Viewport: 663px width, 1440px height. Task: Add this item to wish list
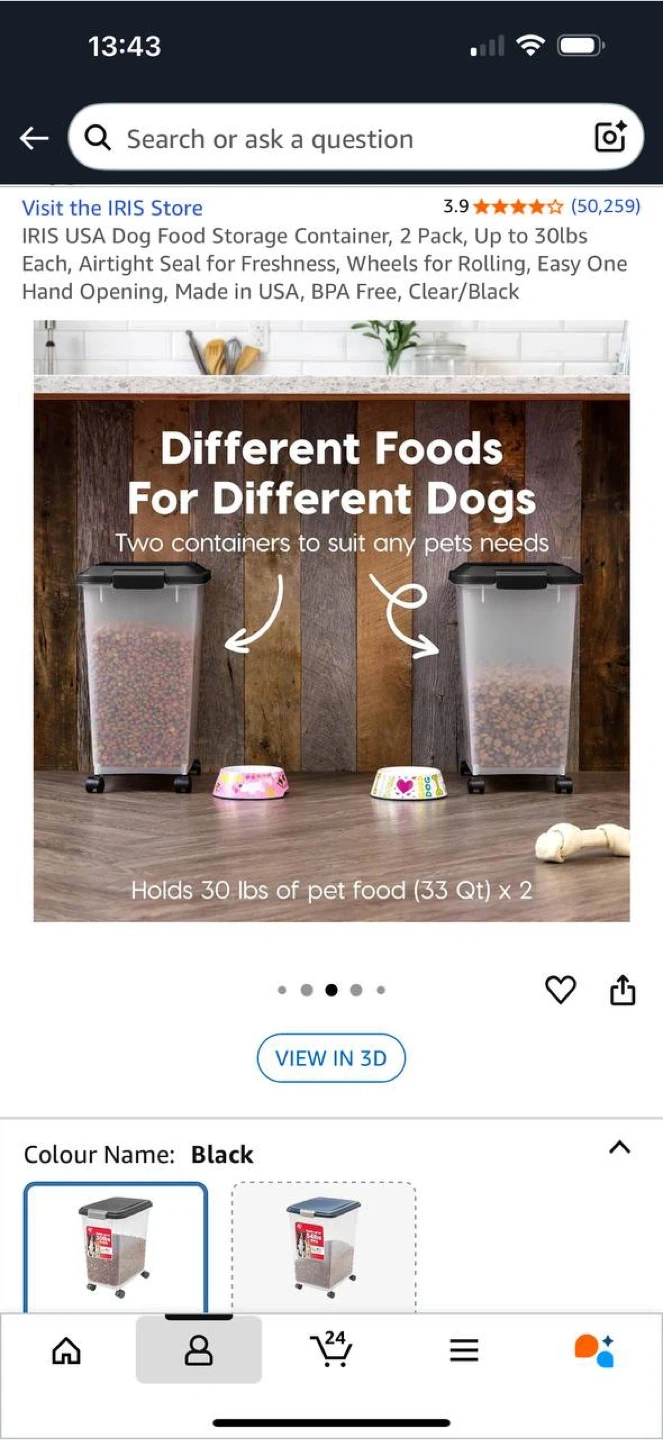(x=560, y=990)
